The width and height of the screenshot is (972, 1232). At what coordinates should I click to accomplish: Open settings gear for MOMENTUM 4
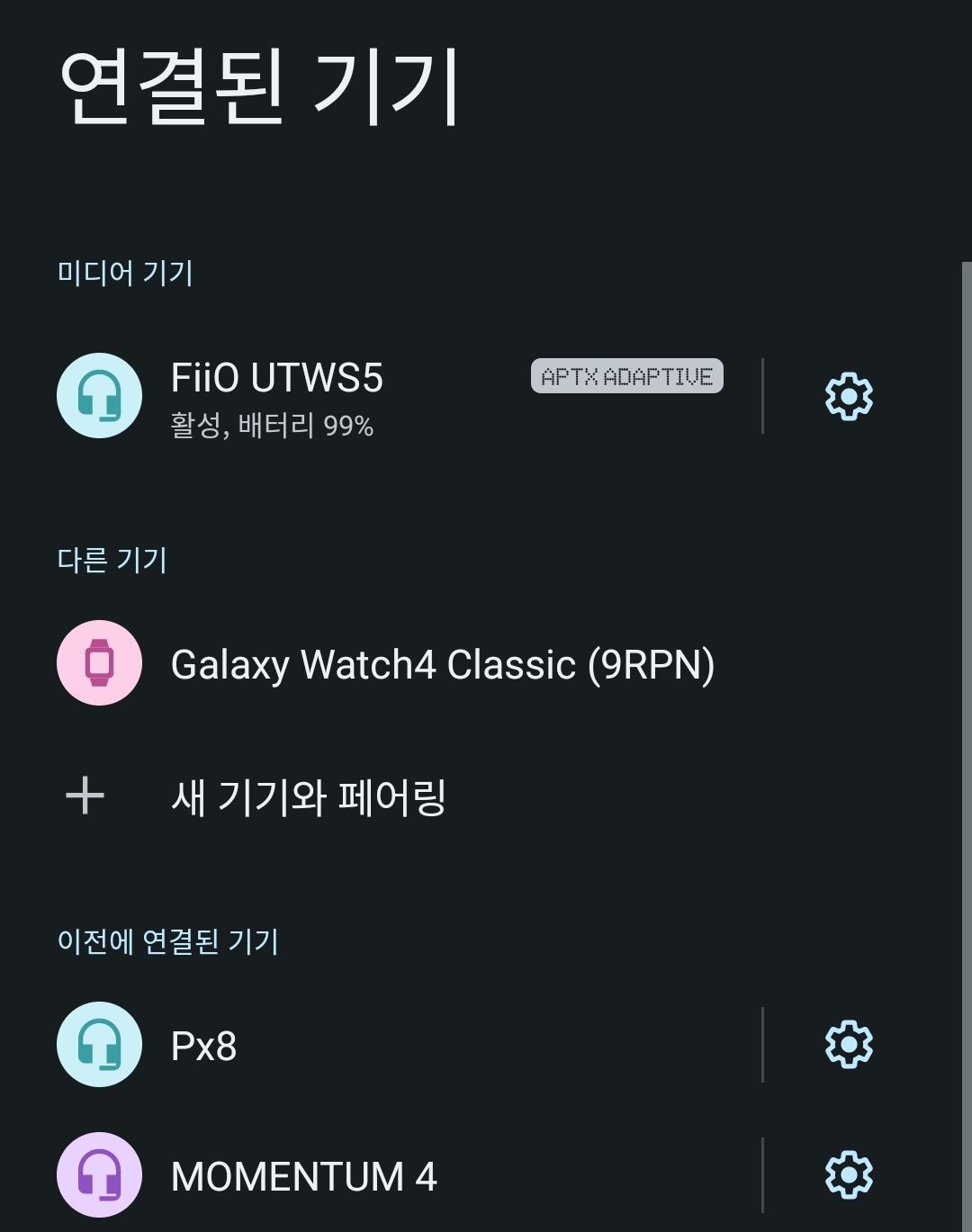pyautogui.click(x=849, y=1175)
